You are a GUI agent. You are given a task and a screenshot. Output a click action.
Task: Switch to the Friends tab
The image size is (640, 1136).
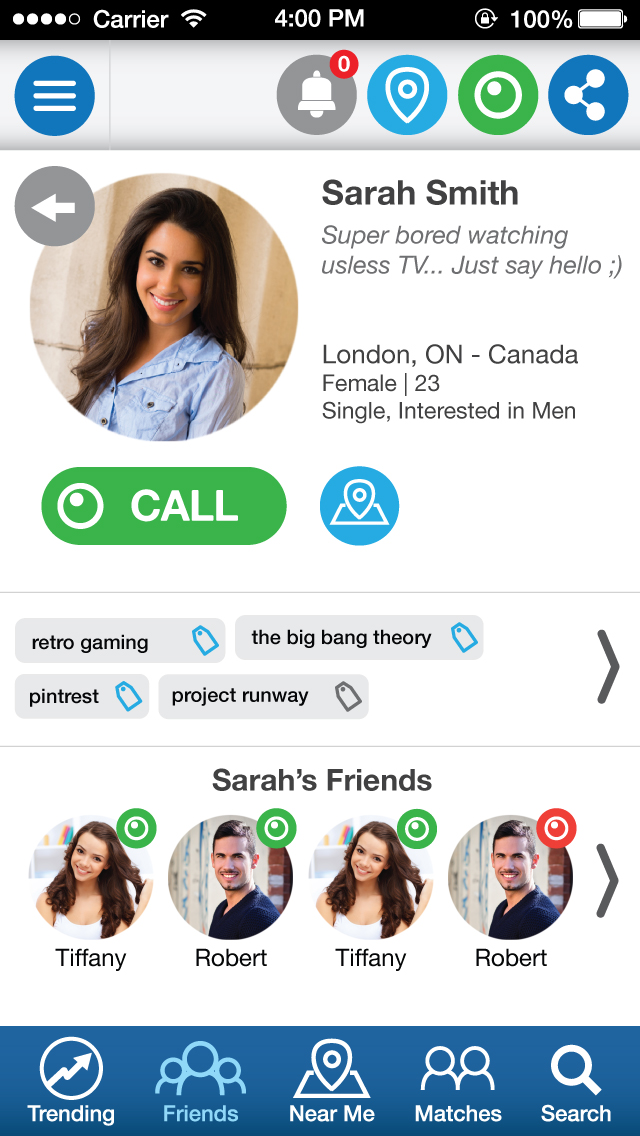[x=201, y=1082]
